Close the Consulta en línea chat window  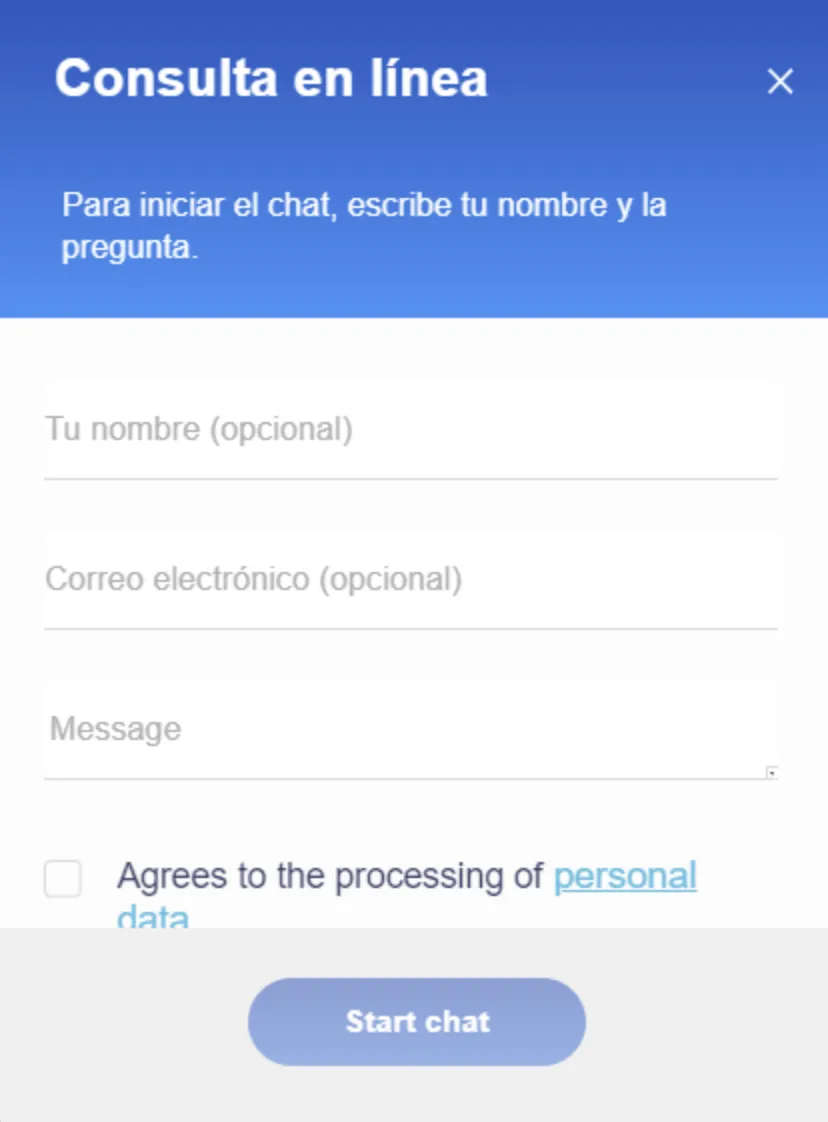point(780,82)
